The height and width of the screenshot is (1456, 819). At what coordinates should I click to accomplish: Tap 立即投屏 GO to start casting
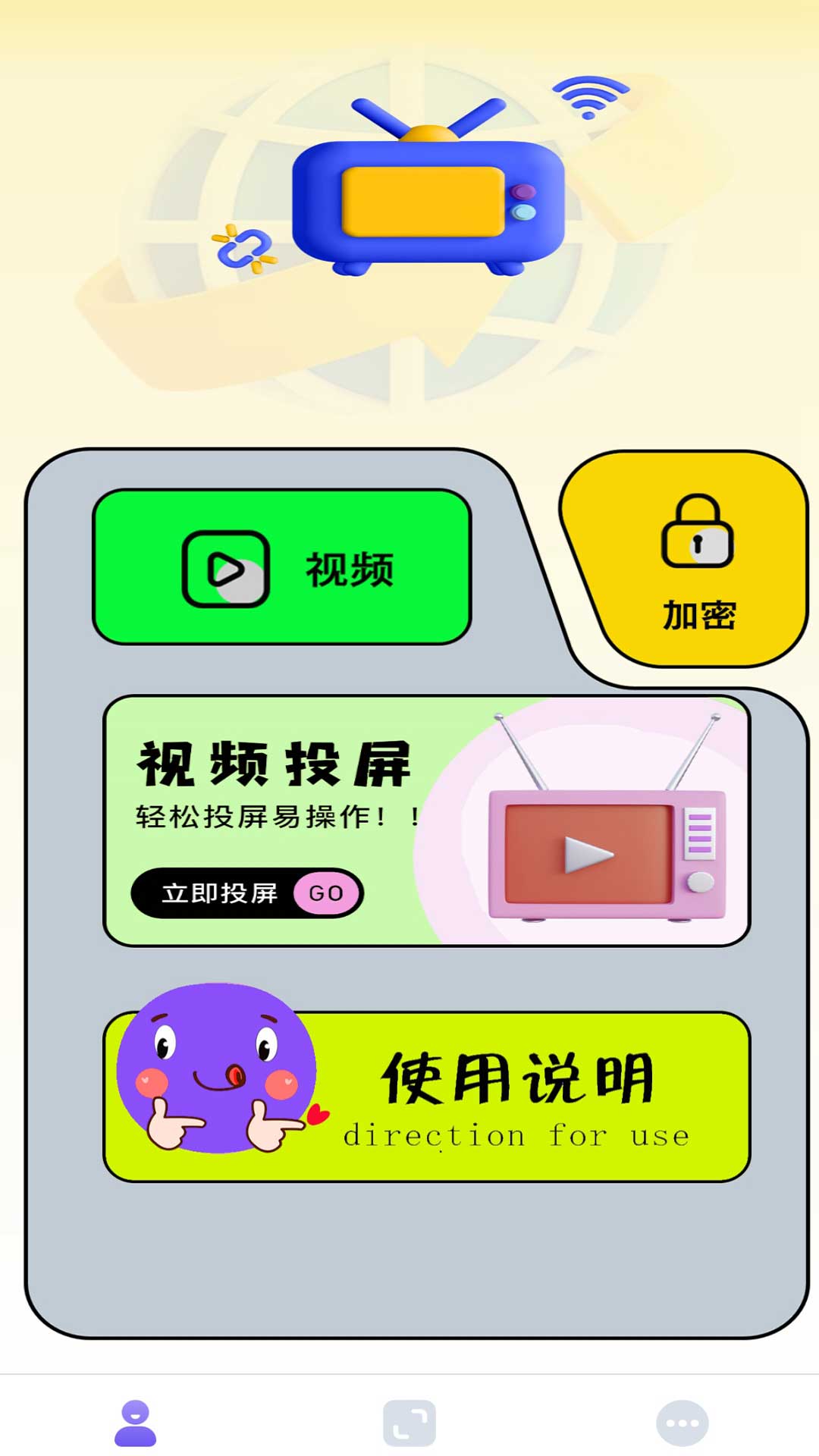247,893
